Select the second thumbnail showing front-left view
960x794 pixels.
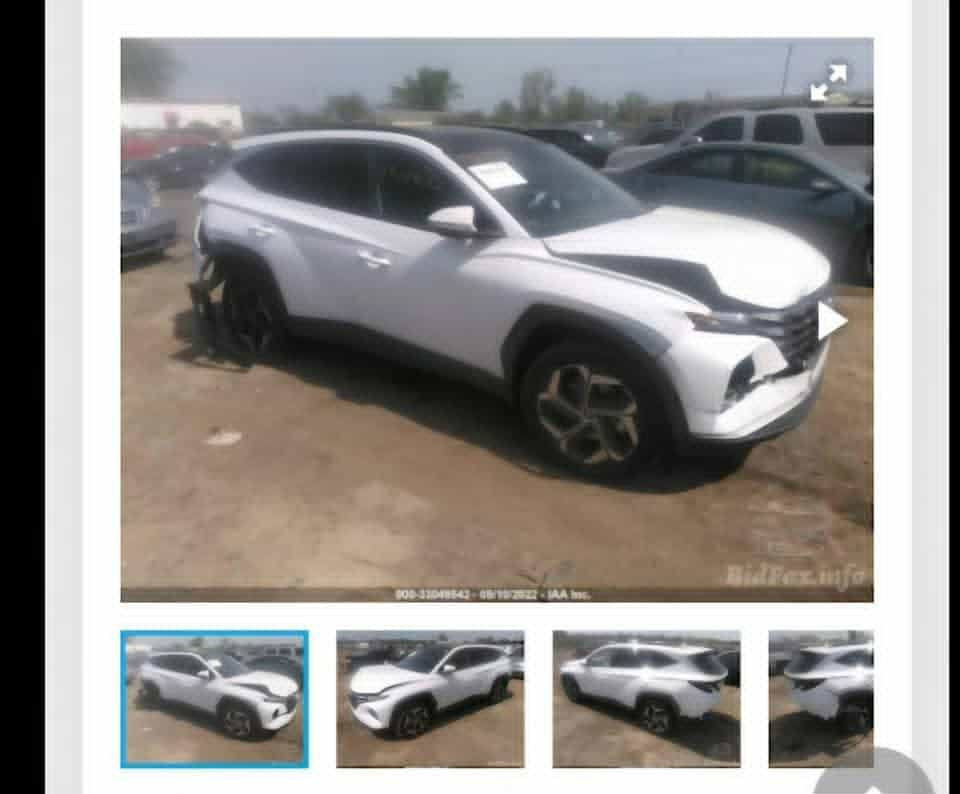(430, 699)
